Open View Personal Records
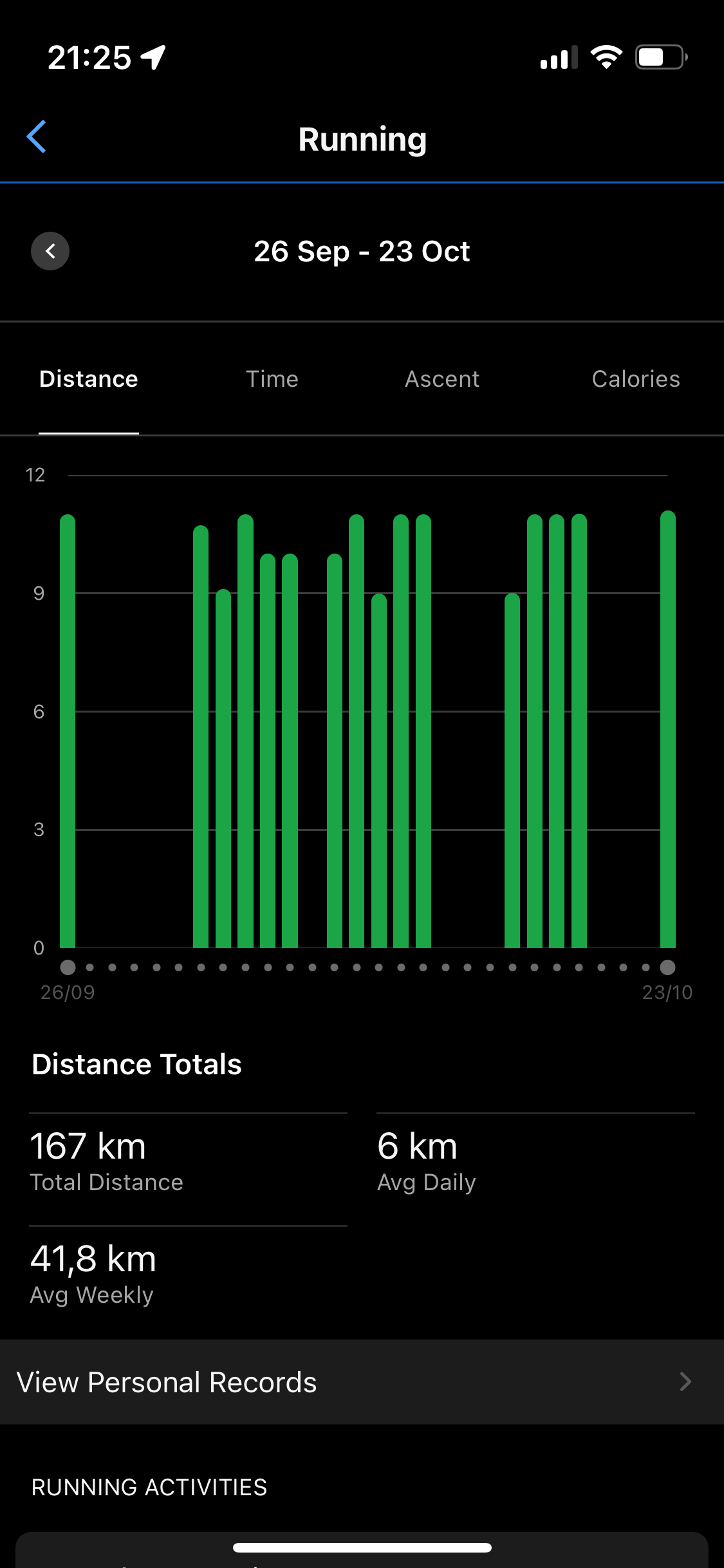This screenshot has height=1568, width=724. 362,1382
